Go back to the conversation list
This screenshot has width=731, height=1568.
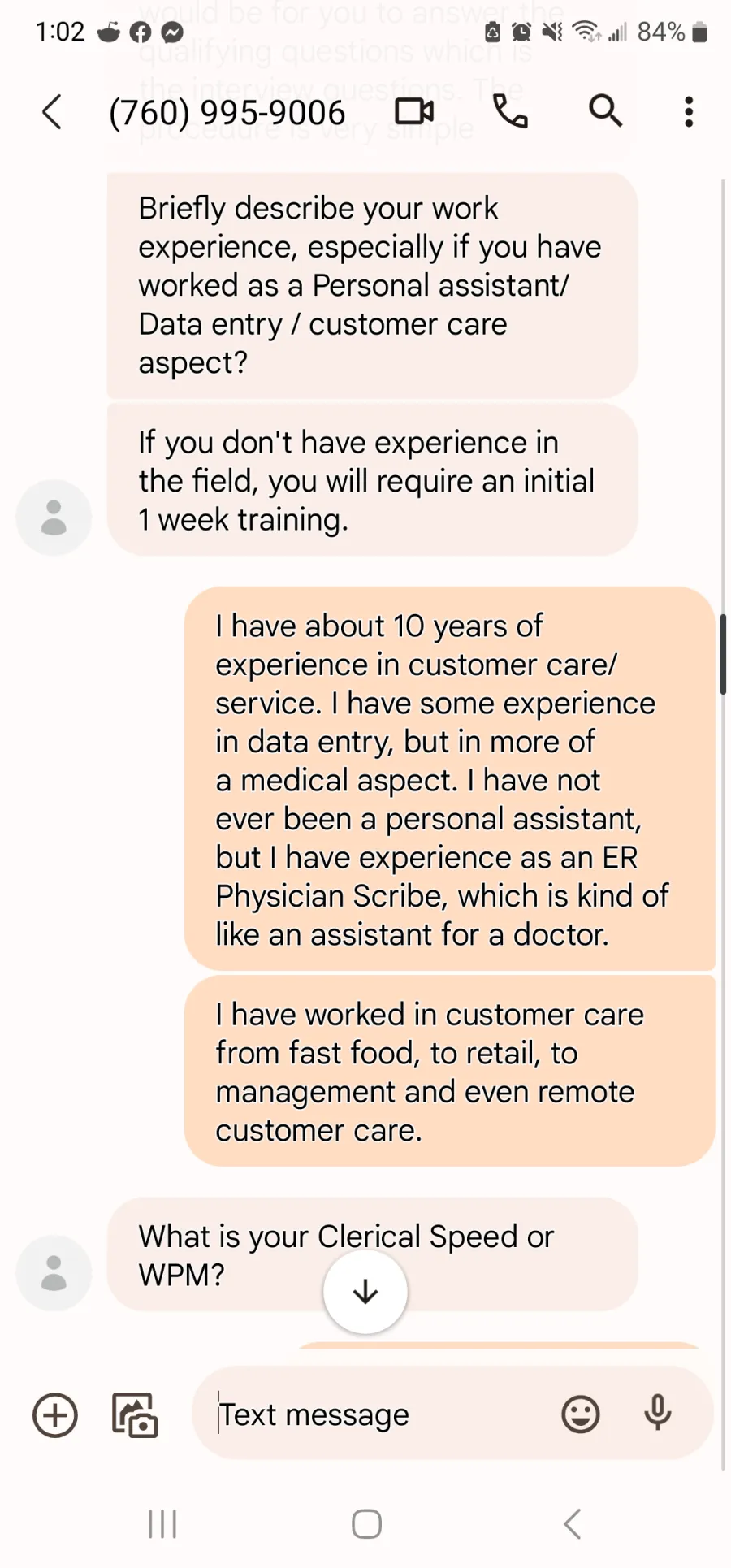pos(52,112)
